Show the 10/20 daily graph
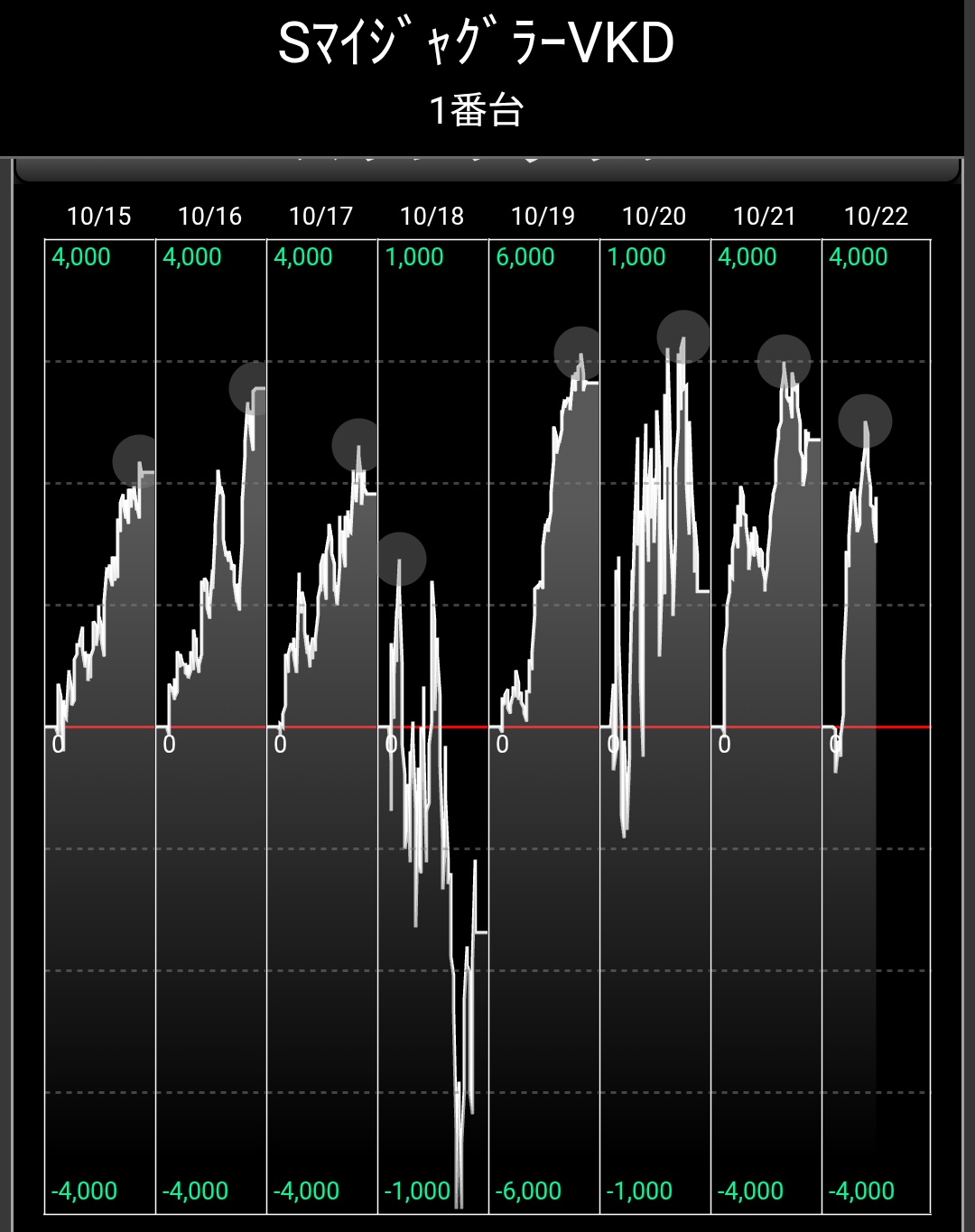 click(655, 722)
